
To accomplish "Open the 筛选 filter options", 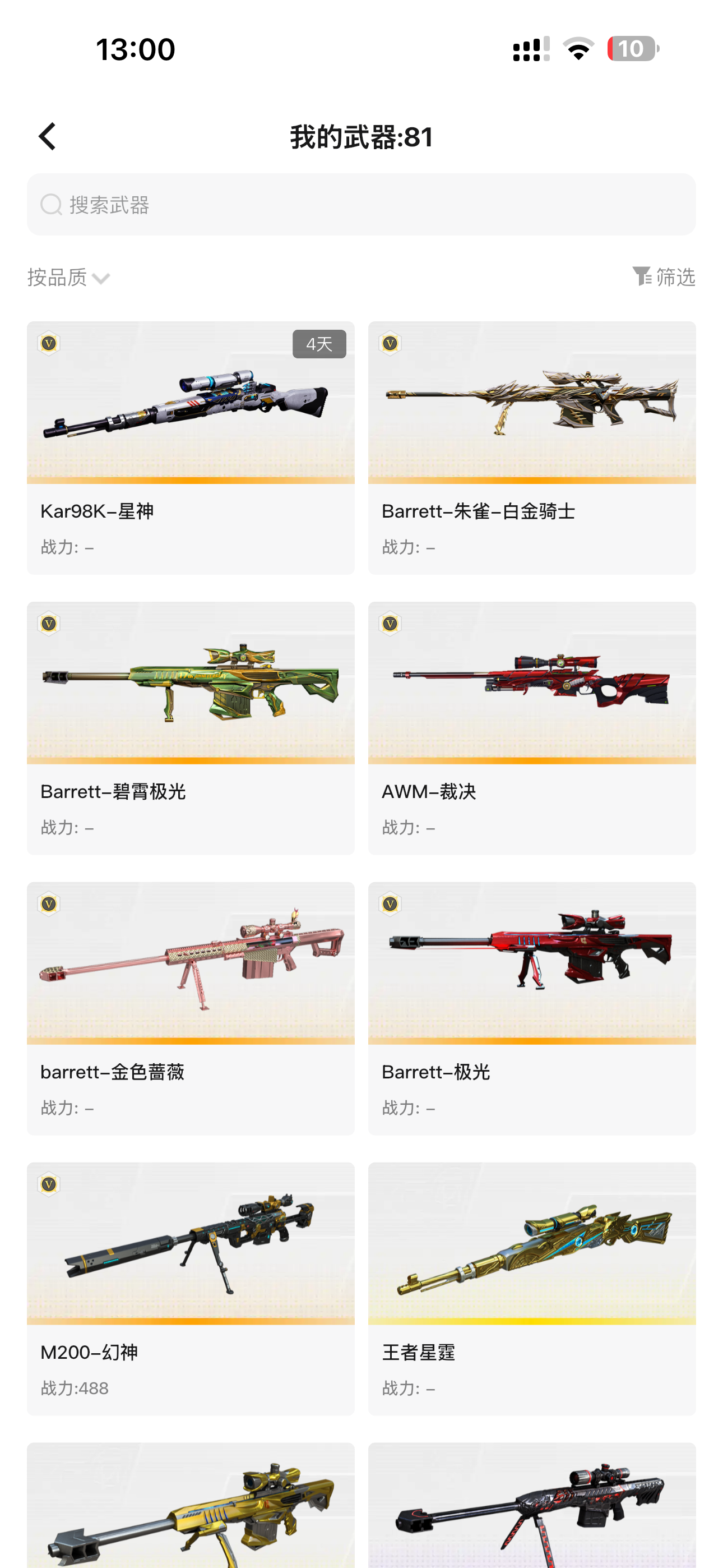I will (x=664, y=277).
